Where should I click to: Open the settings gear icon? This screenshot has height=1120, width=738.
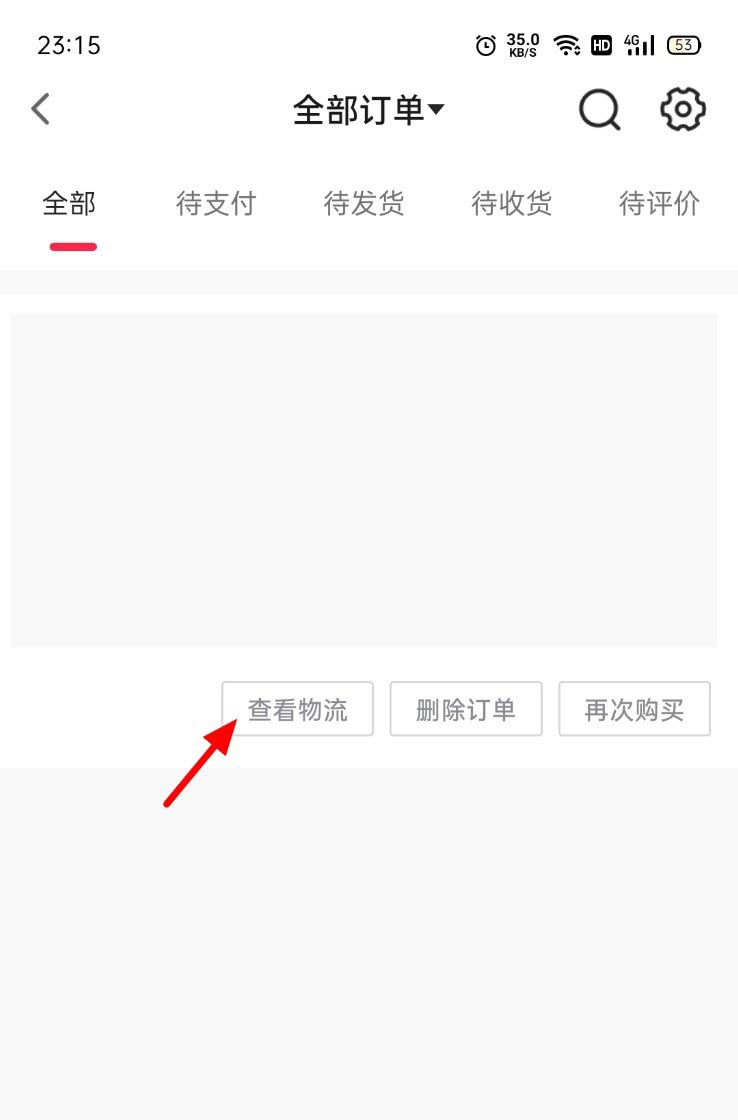681,110
